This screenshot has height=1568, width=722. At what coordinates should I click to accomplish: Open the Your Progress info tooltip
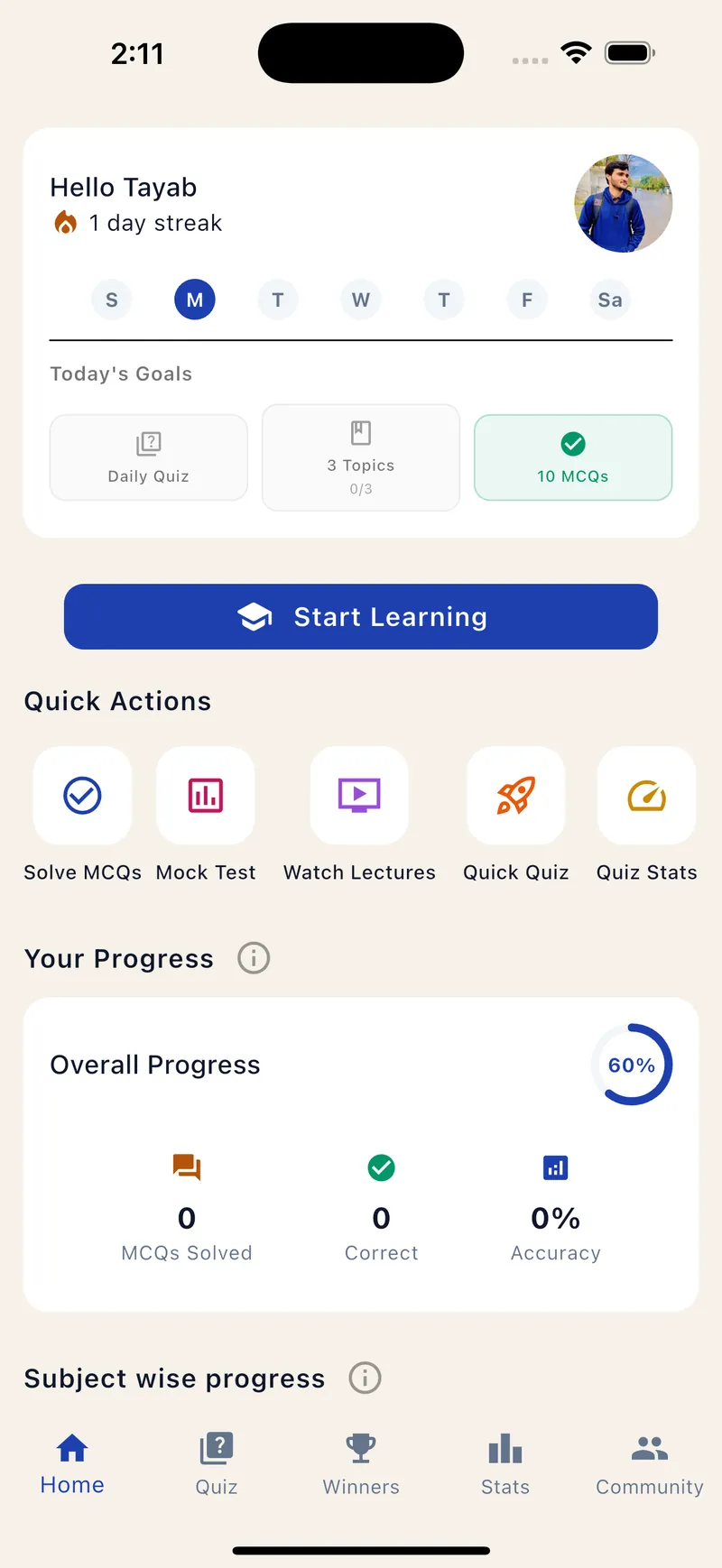(254, 958)
